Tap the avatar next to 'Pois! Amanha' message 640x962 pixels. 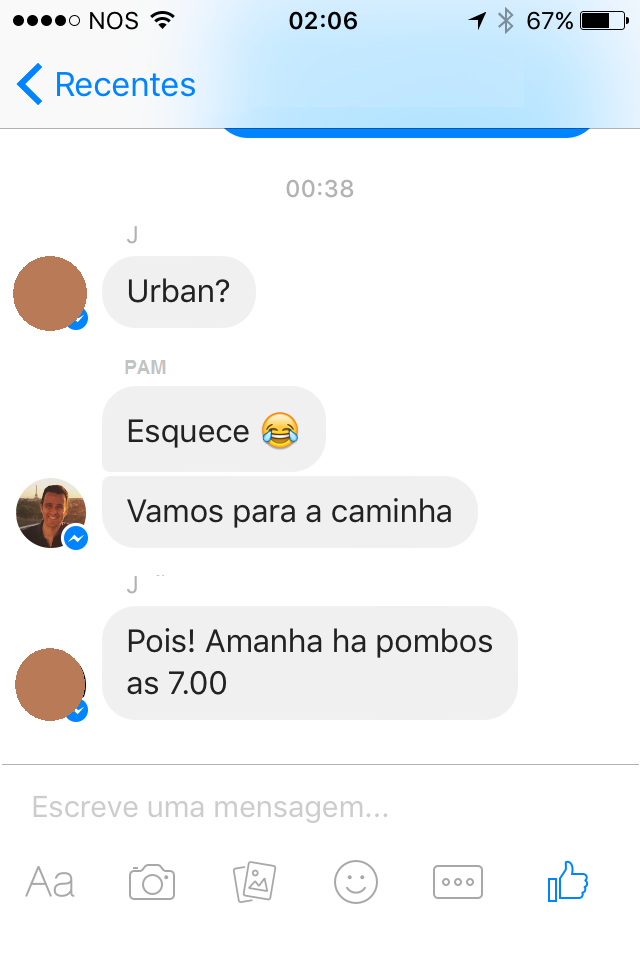50,685
